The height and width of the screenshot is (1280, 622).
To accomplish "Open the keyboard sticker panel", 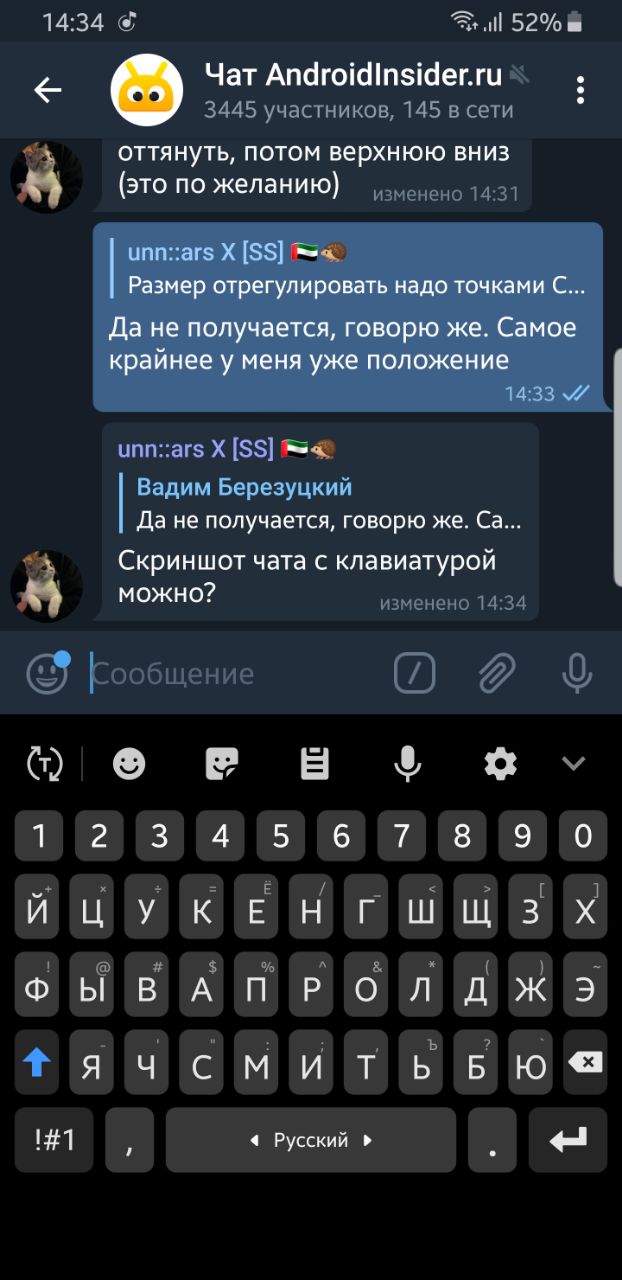I will [222, 764].
